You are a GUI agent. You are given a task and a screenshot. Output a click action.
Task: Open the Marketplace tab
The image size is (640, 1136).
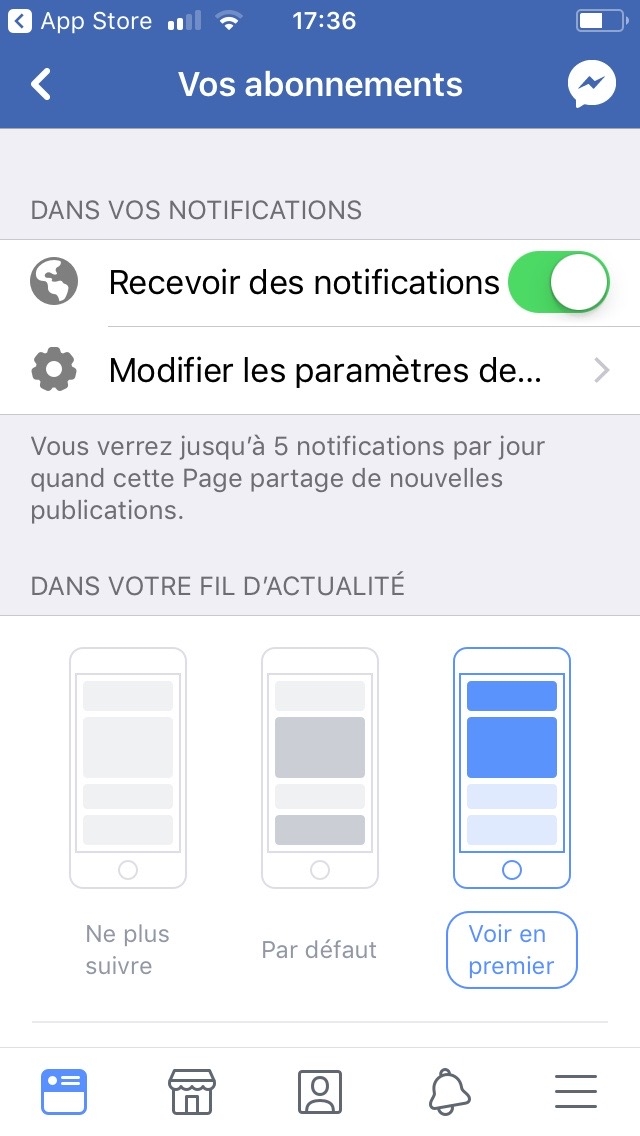[x=191, y=1092]
